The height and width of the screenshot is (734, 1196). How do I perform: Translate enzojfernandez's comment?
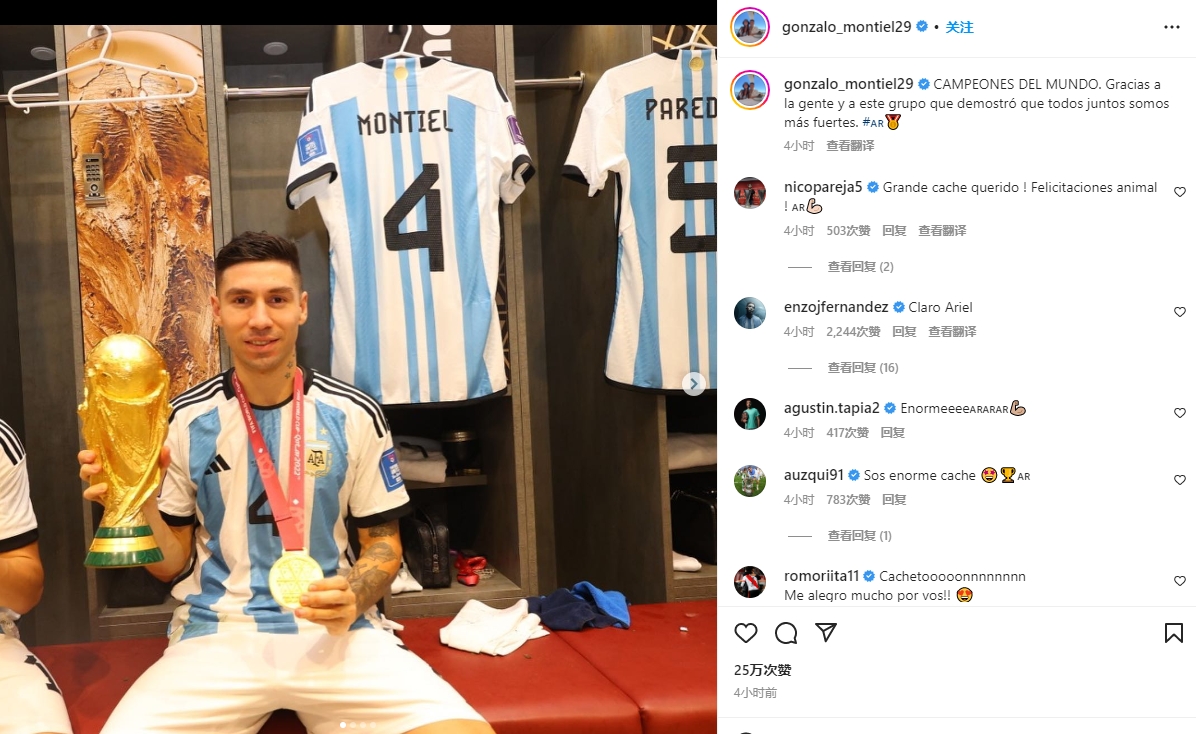click(951, 332)
